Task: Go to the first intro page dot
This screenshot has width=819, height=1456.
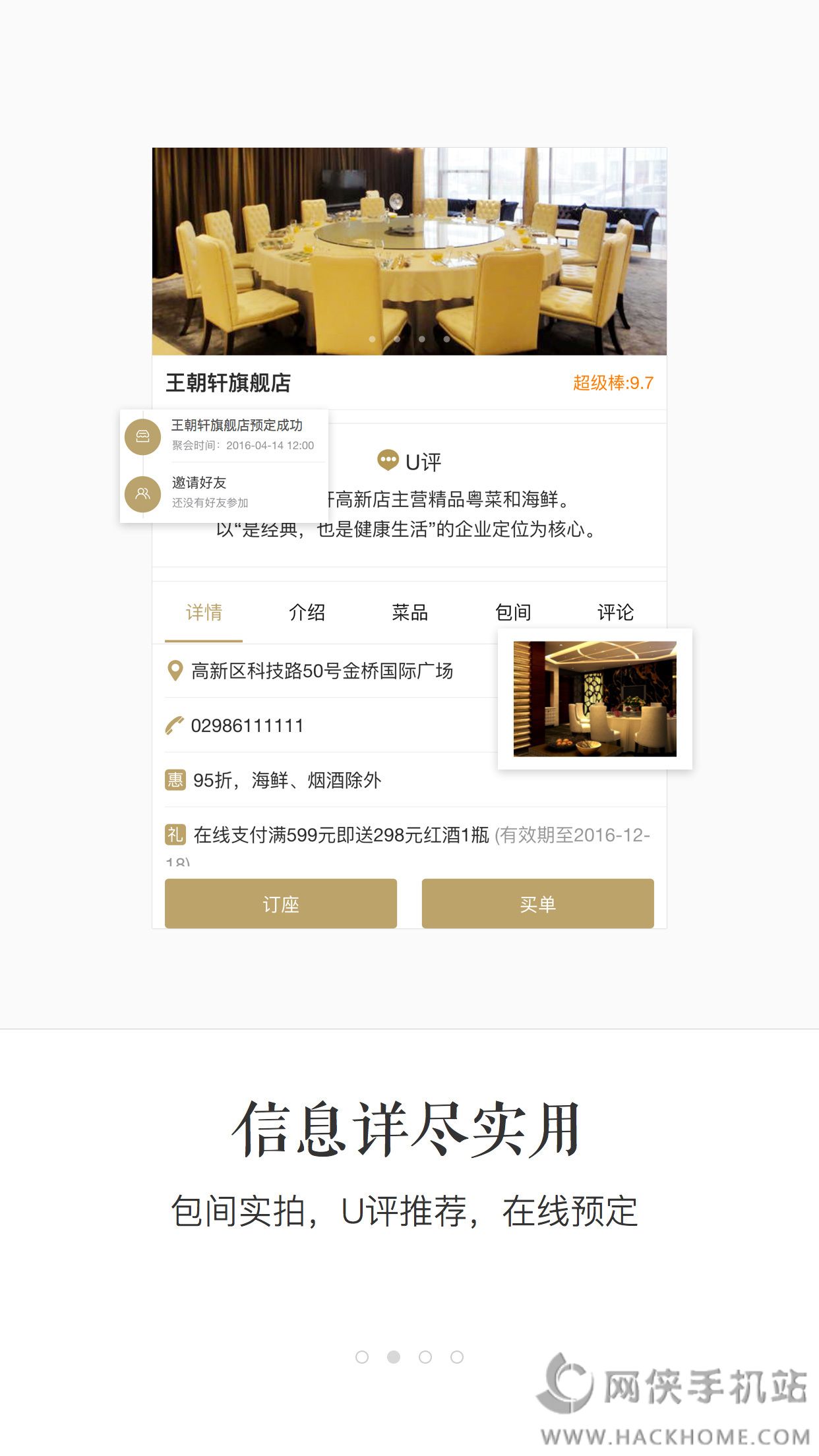Action: pyautogui.click(x=361, y=1356)
